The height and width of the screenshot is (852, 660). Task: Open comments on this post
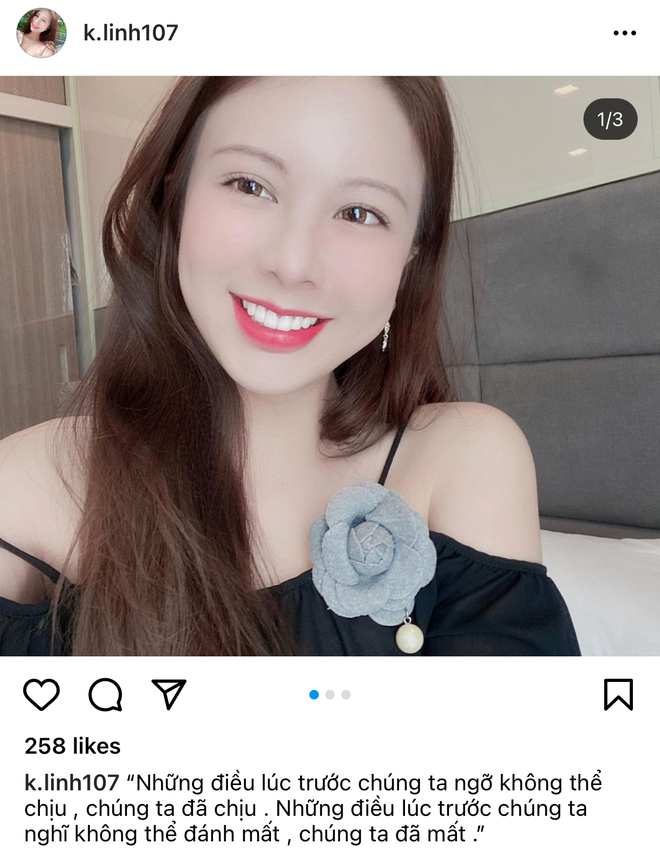(105, 694)
